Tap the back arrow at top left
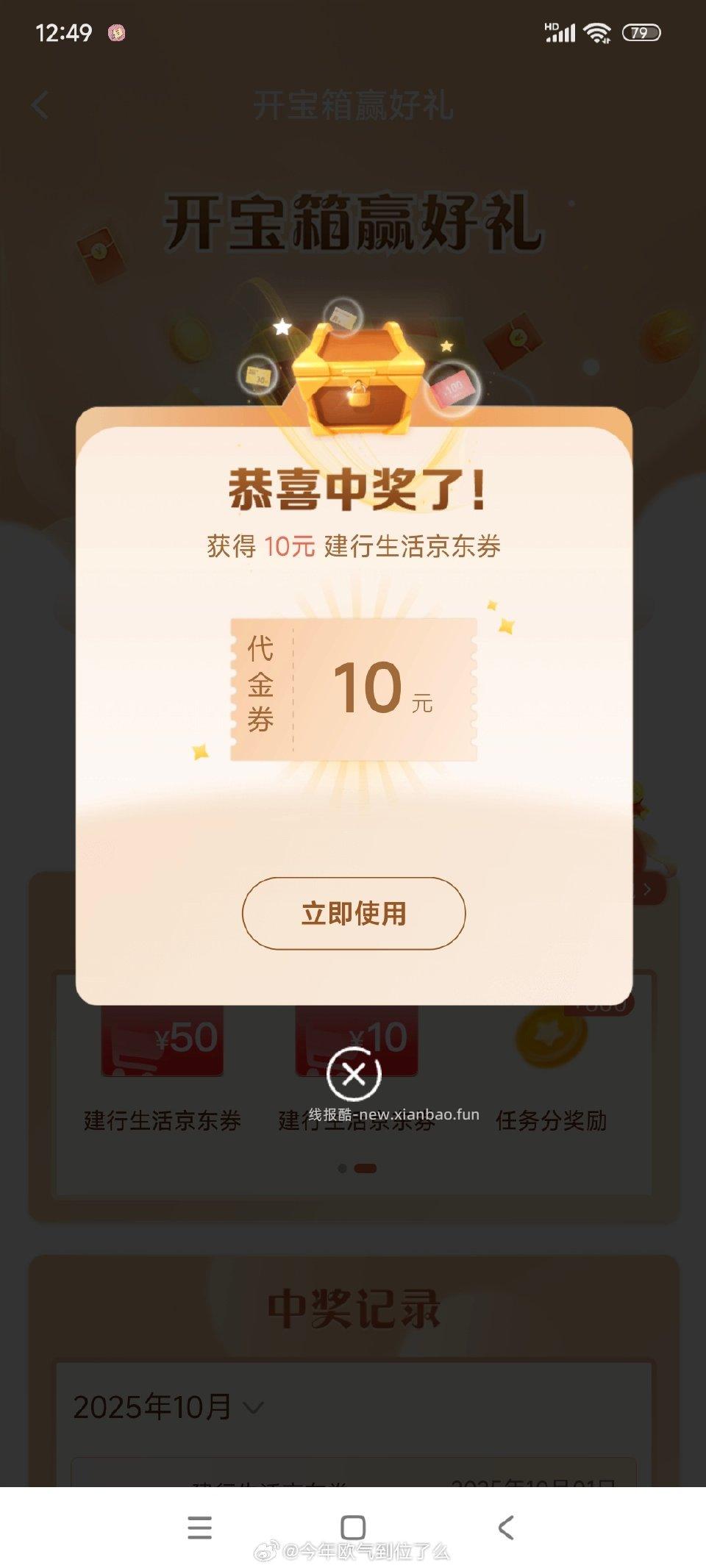 point(38,104)
